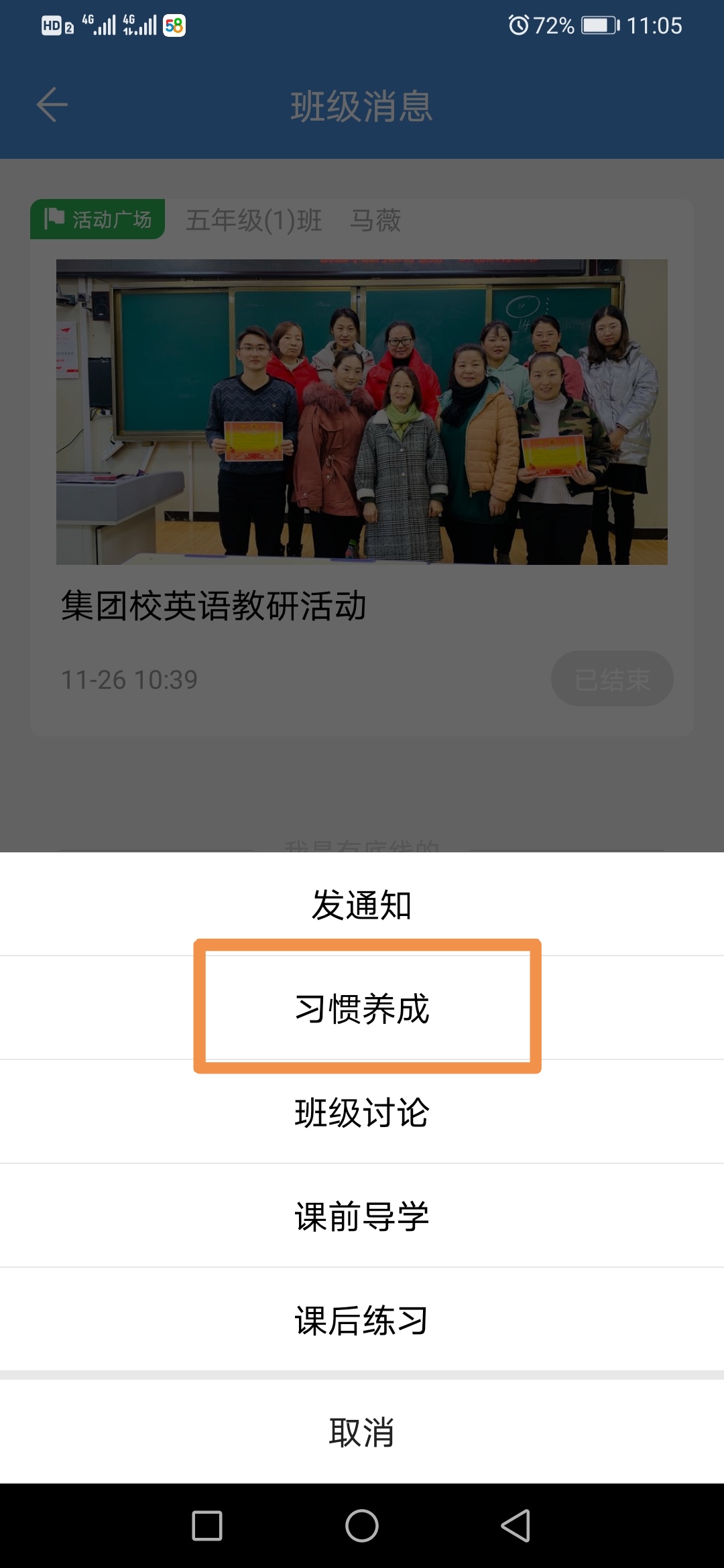The image size is (724, 1568).
Task: Dismiss the sheet with 取消
Action: click(362, 1432)
